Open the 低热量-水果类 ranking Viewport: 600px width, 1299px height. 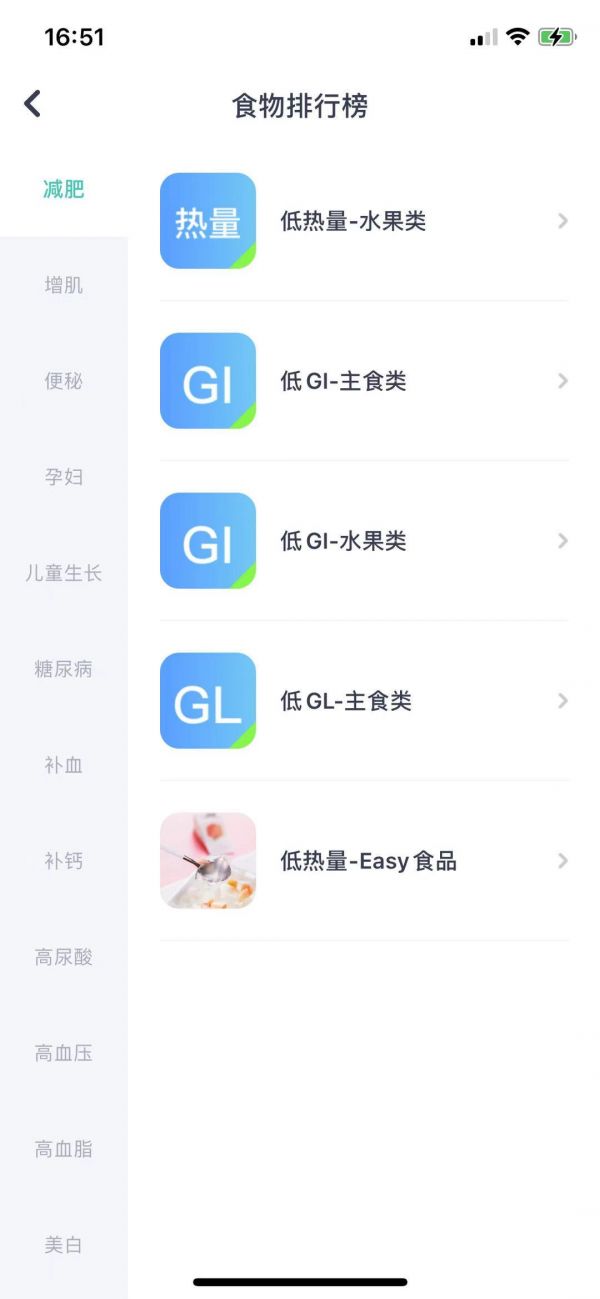(x=364, y=221)
